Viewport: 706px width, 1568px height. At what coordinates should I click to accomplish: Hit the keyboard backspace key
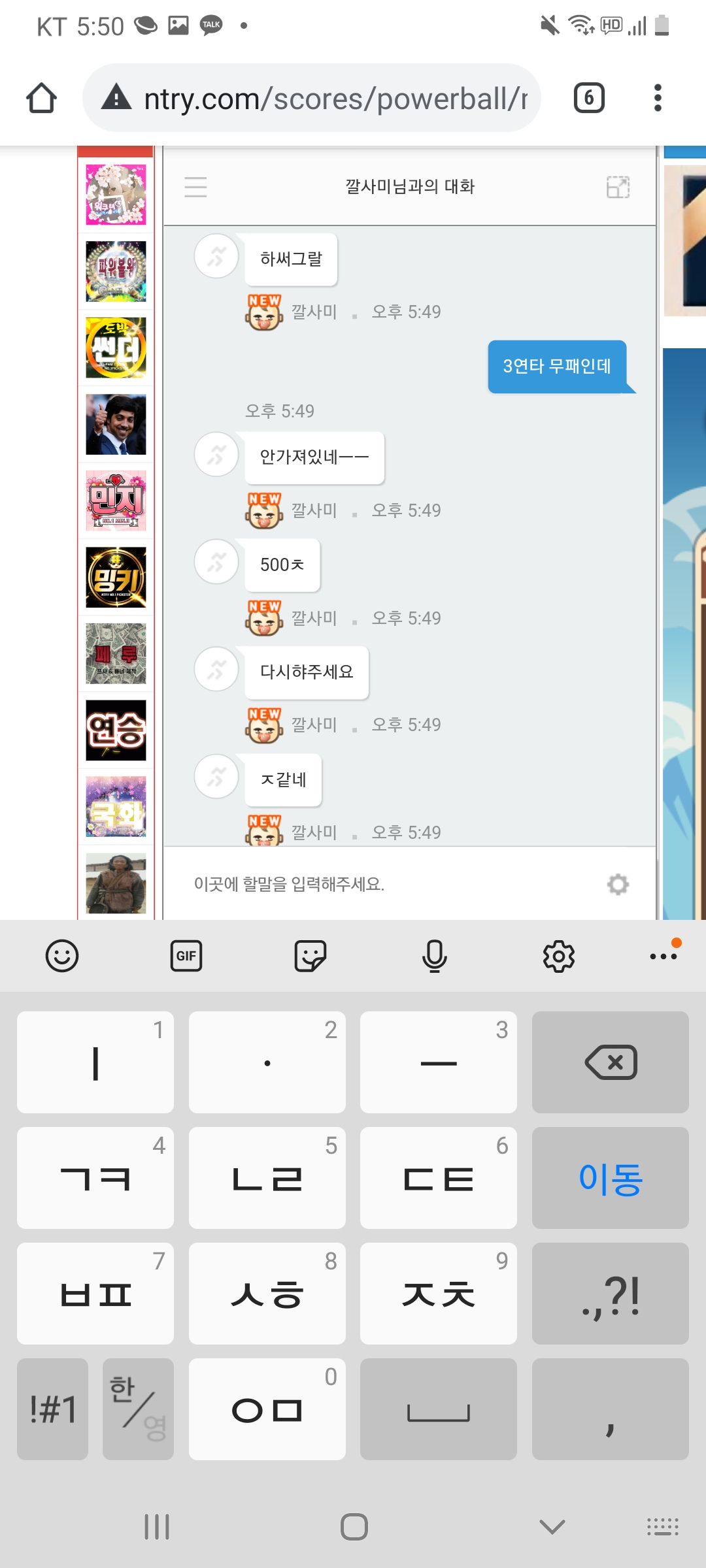point(610,1062)
